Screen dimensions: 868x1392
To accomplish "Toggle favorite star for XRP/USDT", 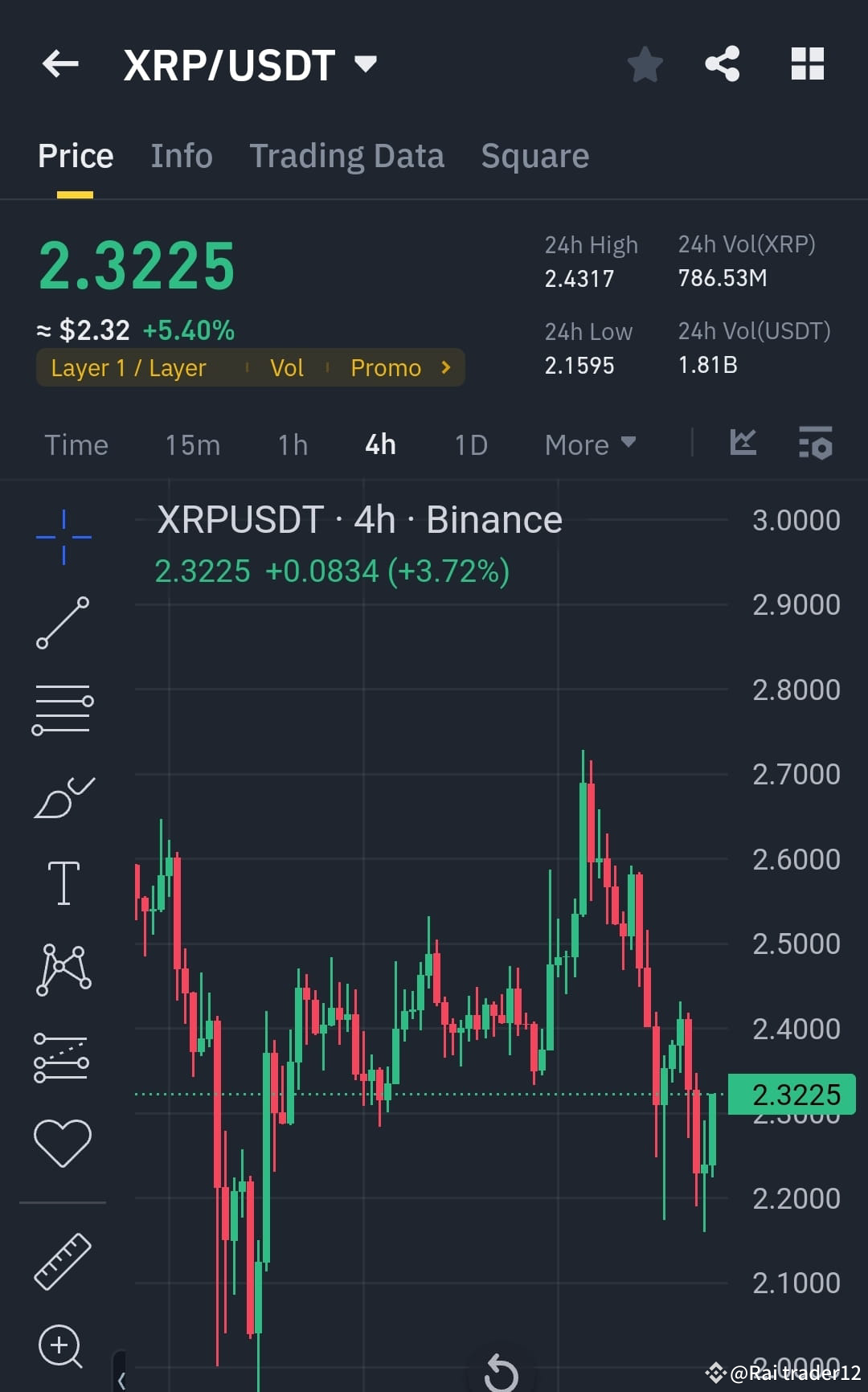I will coord(645,64).
